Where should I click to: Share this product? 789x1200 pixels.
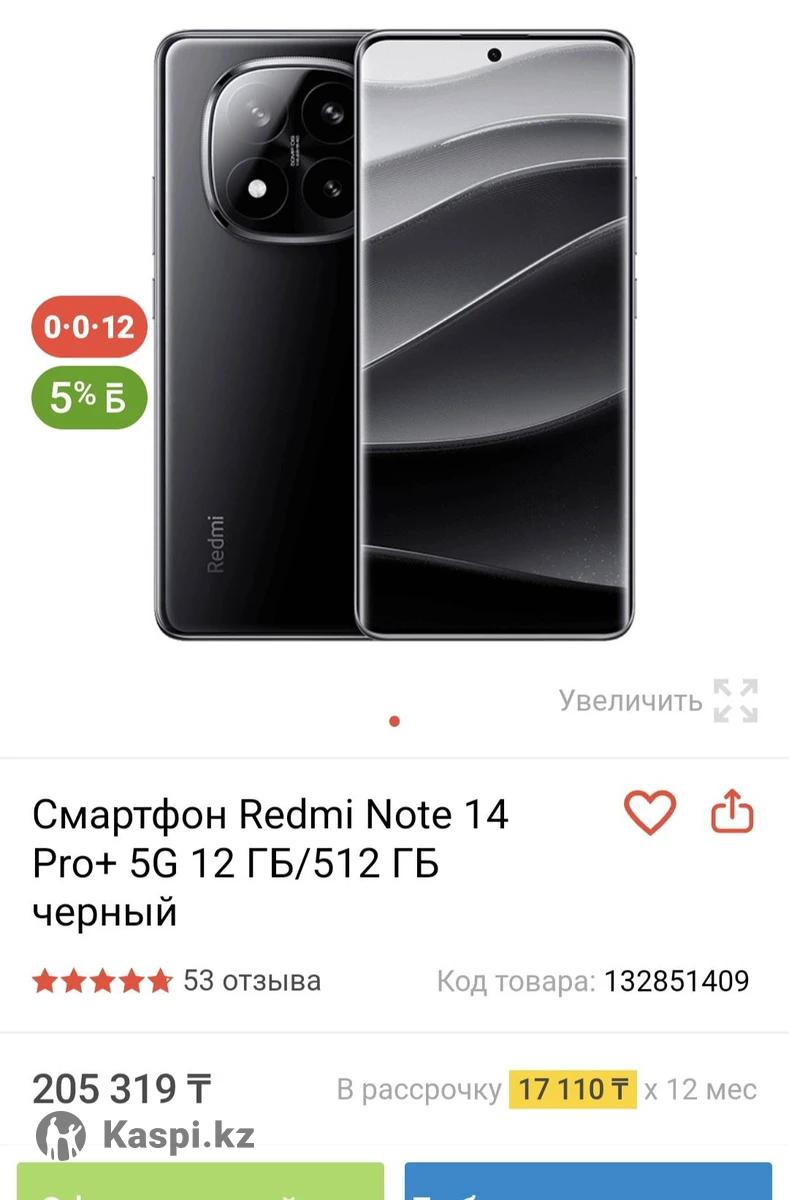click(731, 811)
